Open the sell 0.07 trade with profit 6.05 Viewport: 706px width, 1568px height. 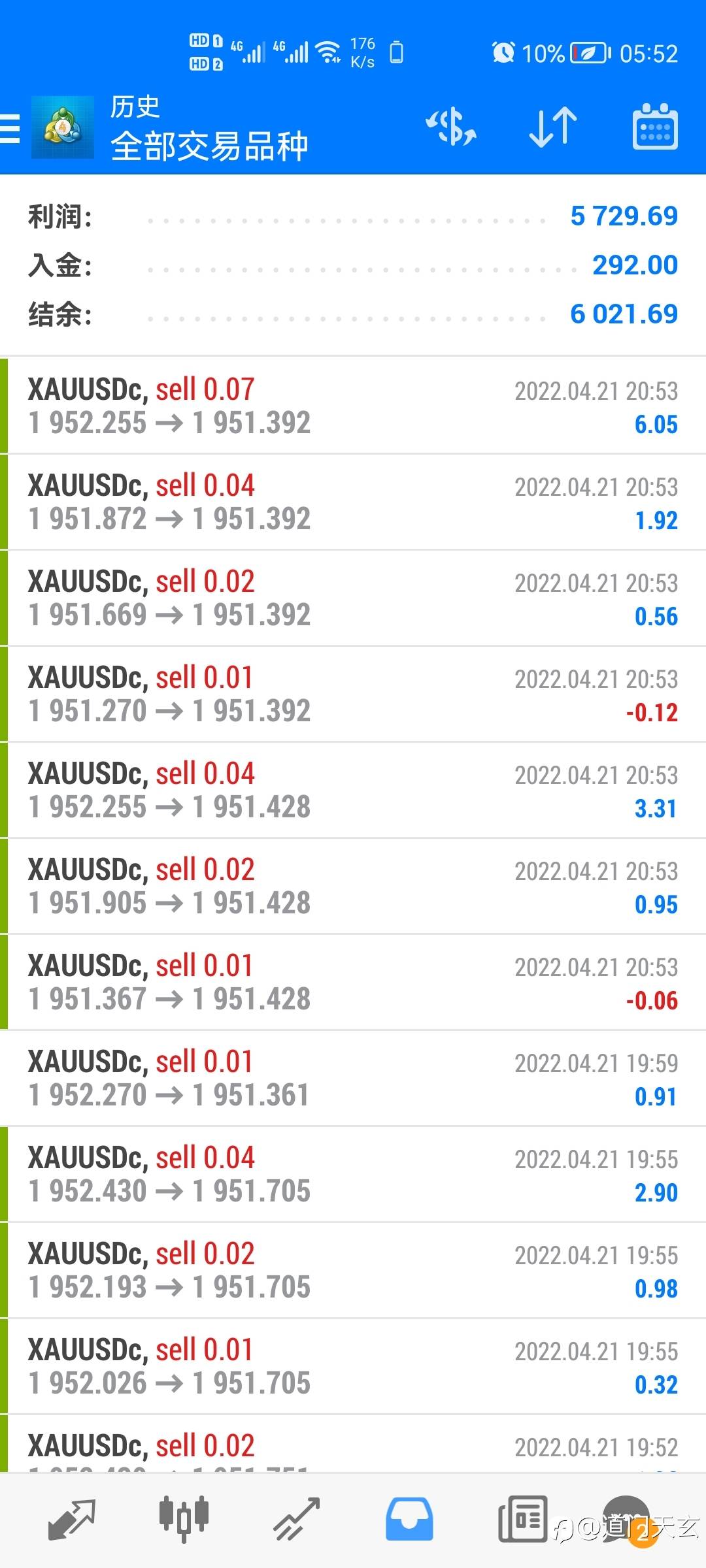click(353, 406)
